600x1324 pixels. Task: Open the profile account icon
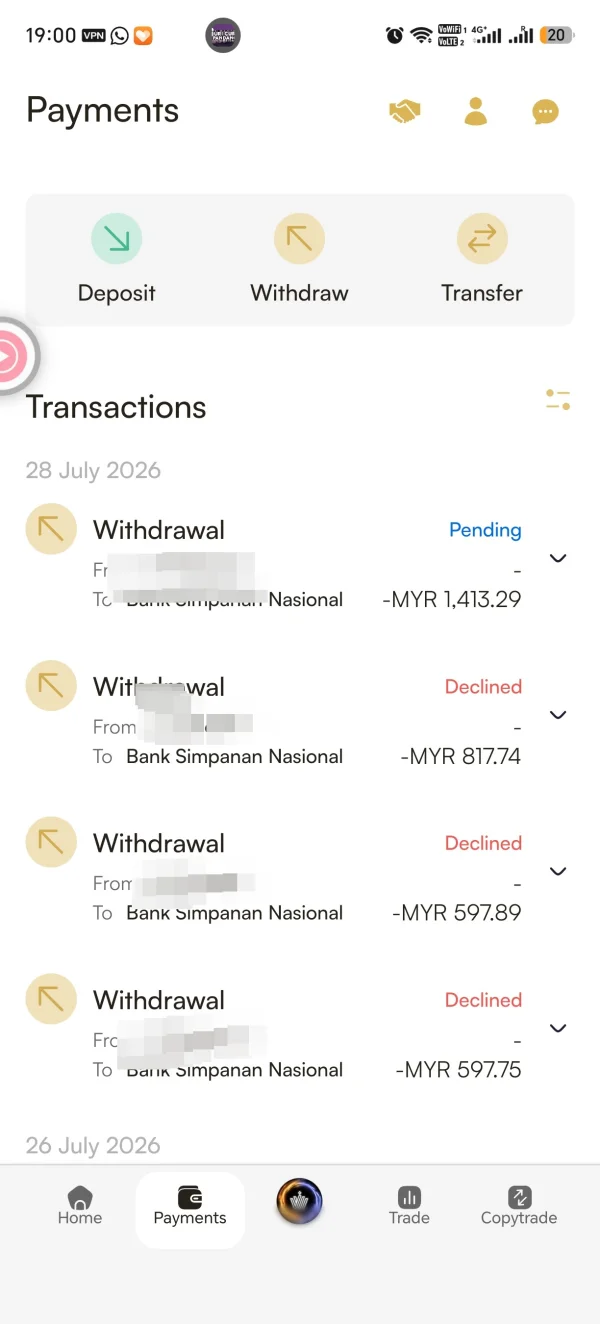click(x=476, y=111)
